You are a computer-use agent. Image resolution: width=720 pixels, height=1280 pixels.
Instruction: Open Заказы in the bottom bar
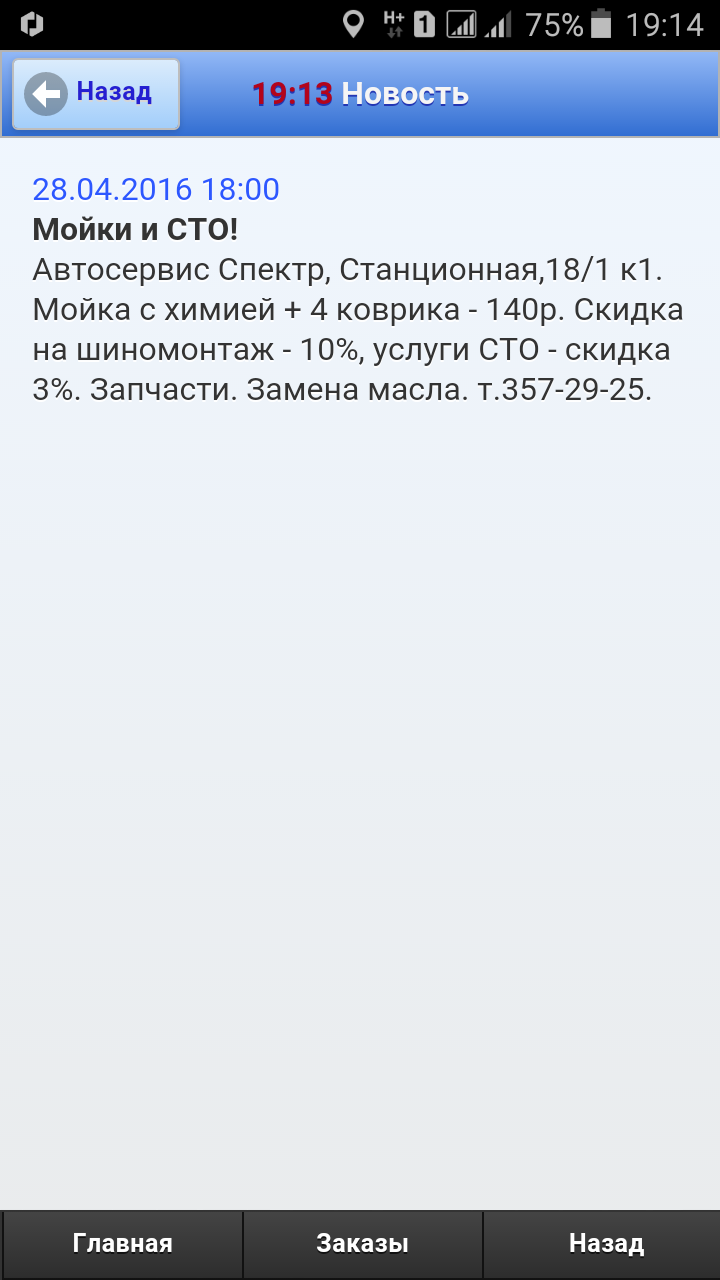(x=363, y=1244)
